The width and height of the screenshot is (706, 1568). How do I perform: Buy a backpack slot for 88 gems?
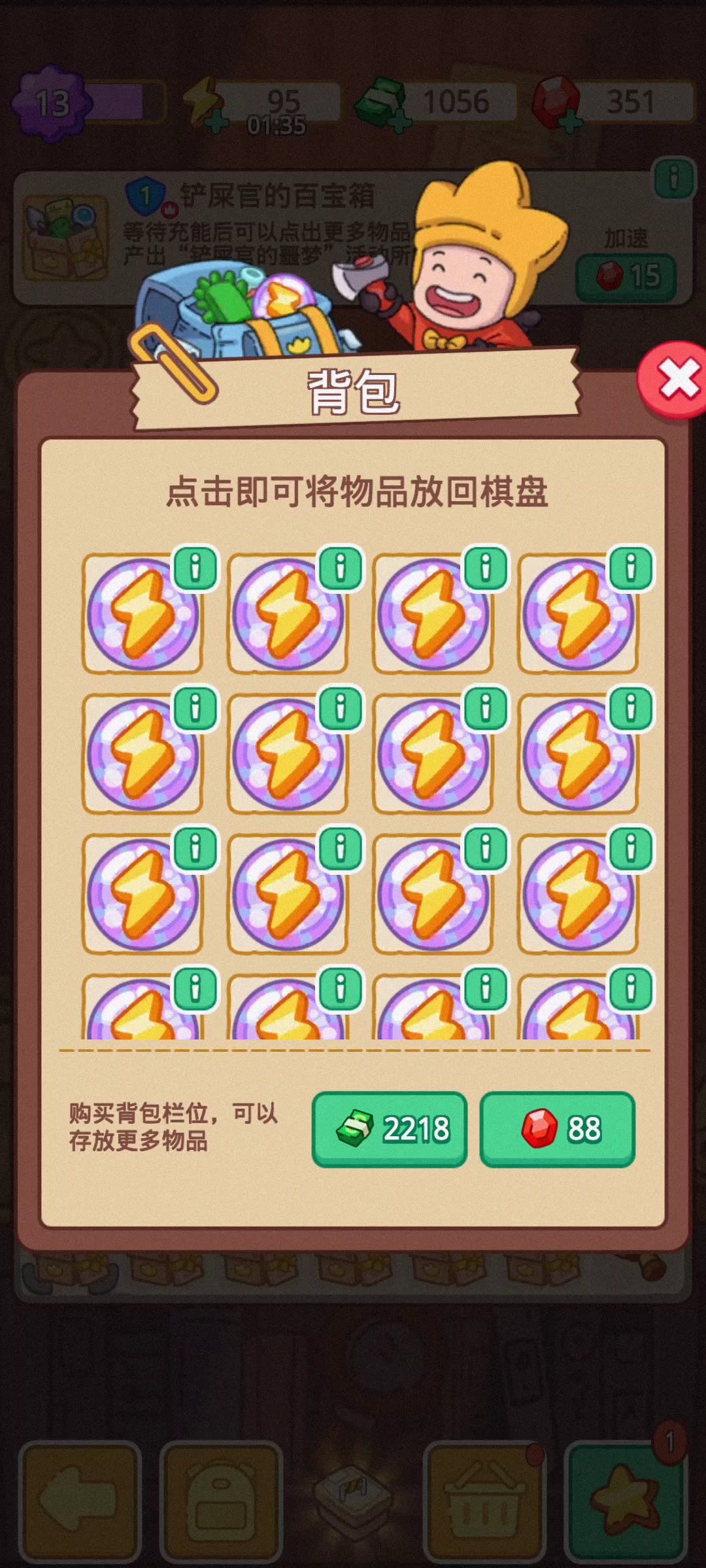coord(558,1128)
